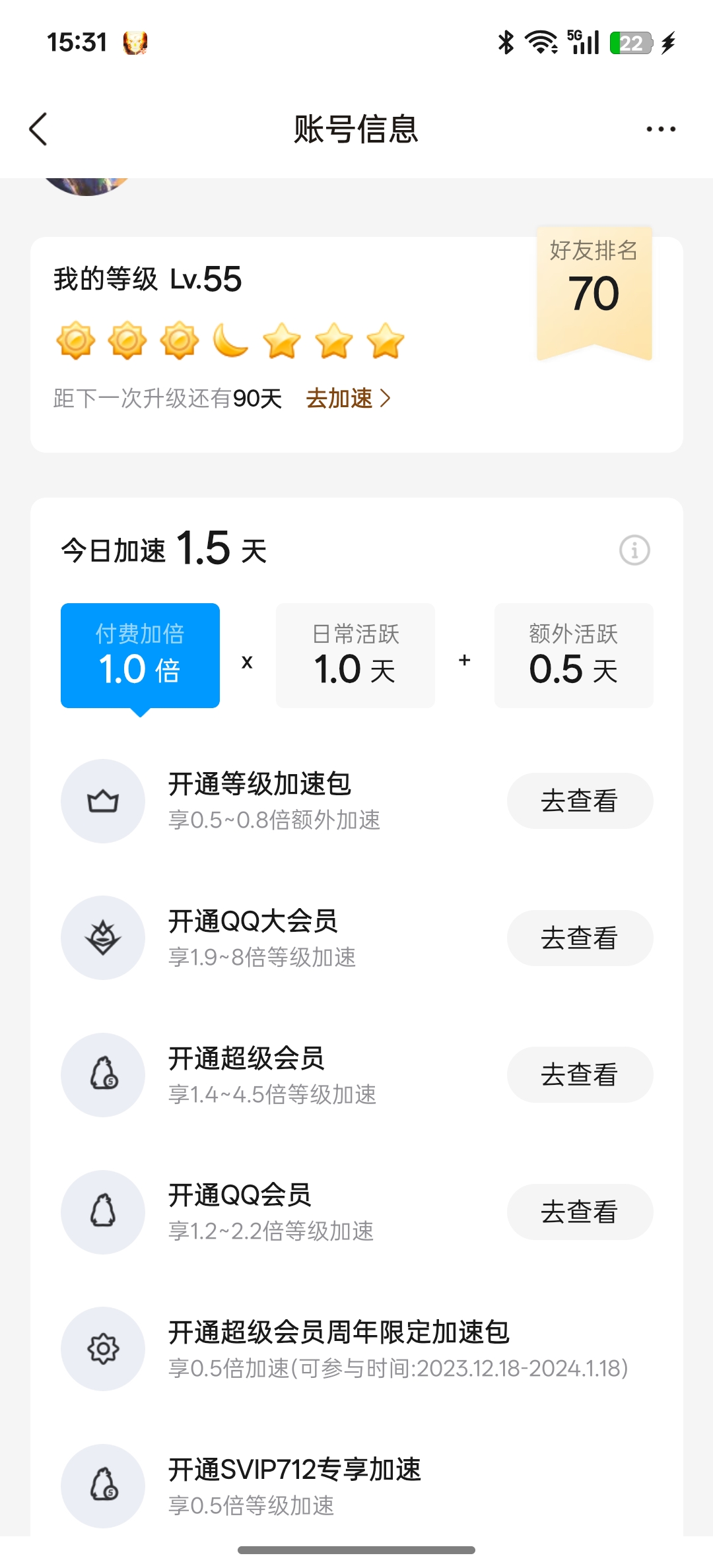The height and width of the screenshot is (1568, 713).
Task: View info about 今日加速
Action: click(634, 550)
